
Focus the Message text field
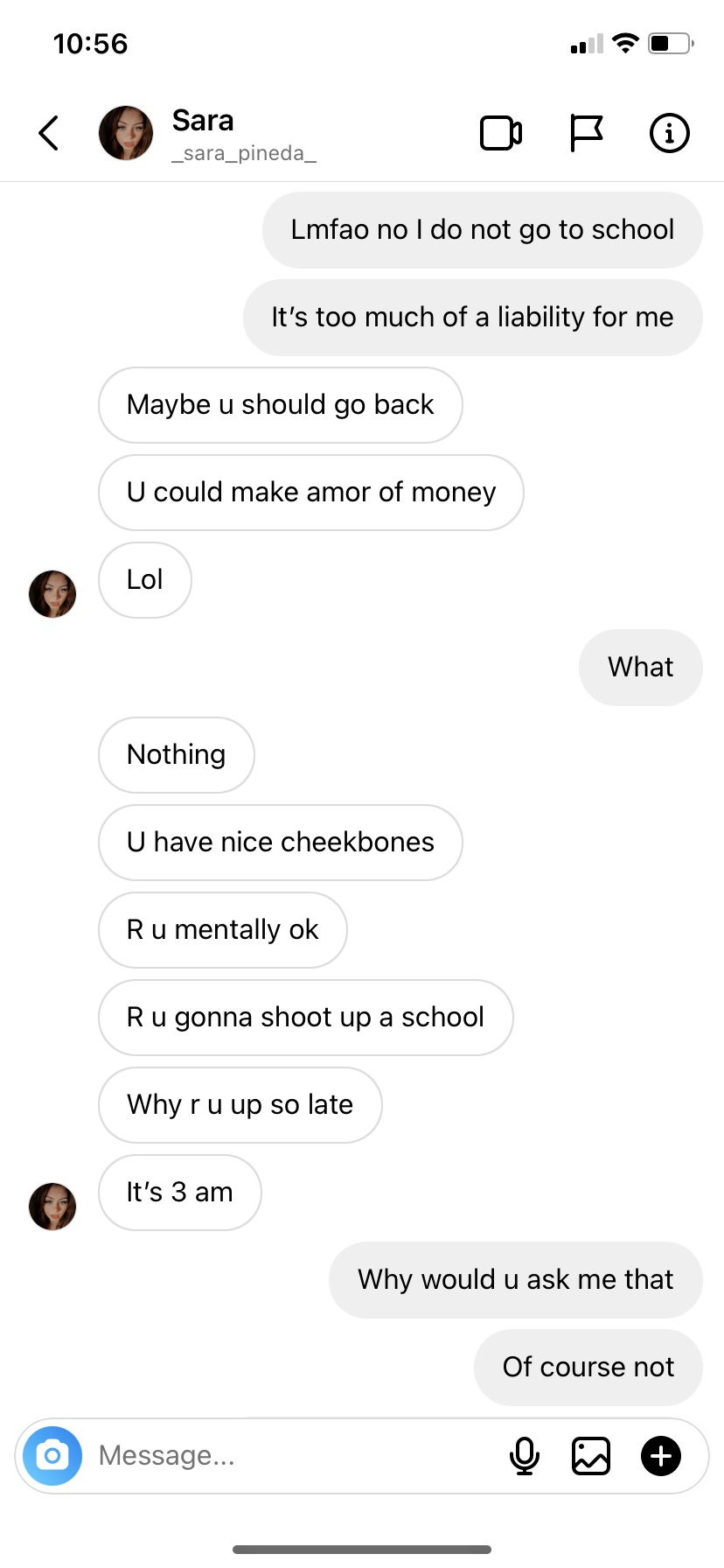(x=289, y=1456)
